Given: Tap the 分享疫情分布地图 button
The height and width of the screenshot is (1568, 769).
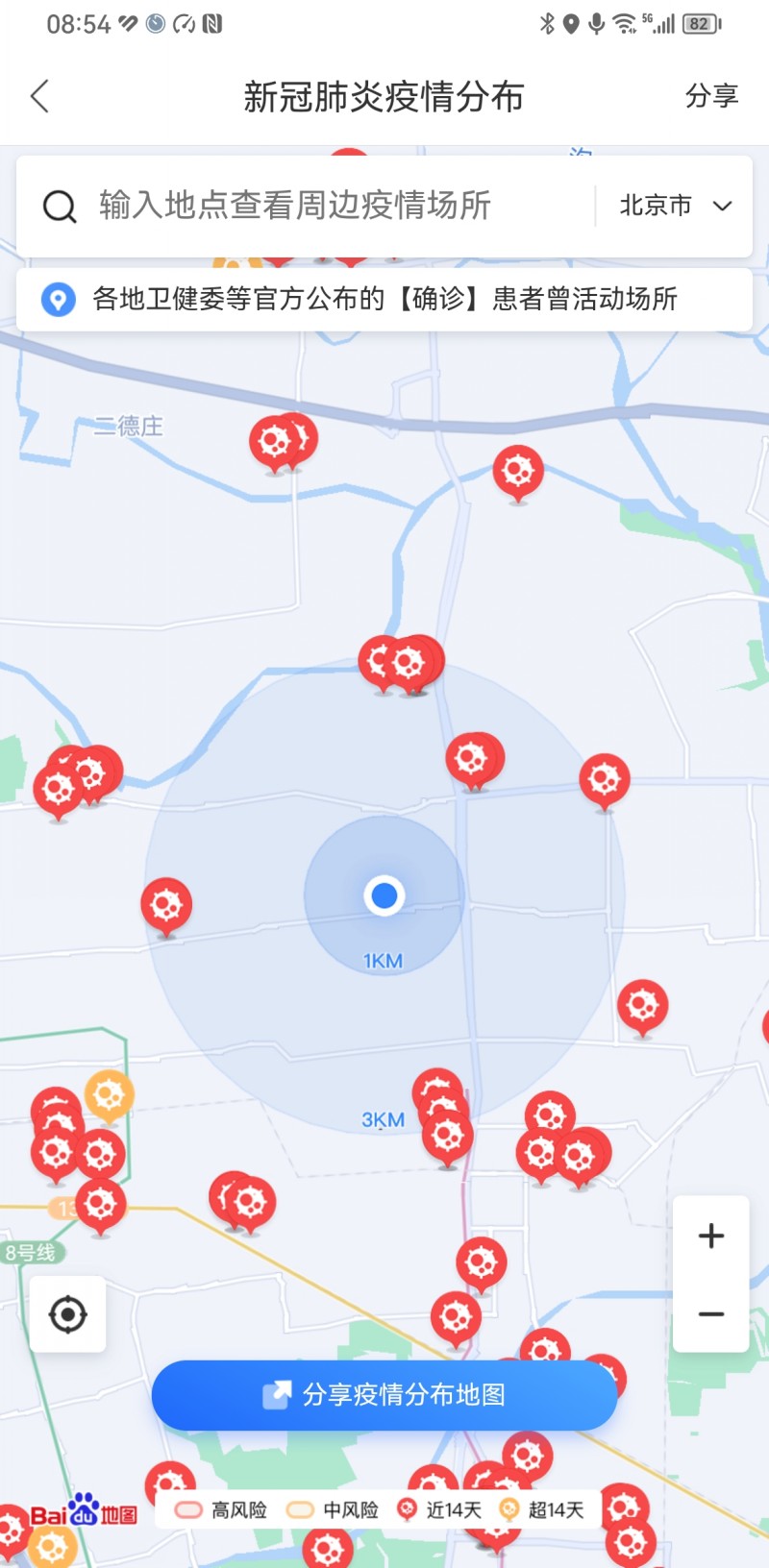Looking at the screenshot, I should [x=384, y=1395].
